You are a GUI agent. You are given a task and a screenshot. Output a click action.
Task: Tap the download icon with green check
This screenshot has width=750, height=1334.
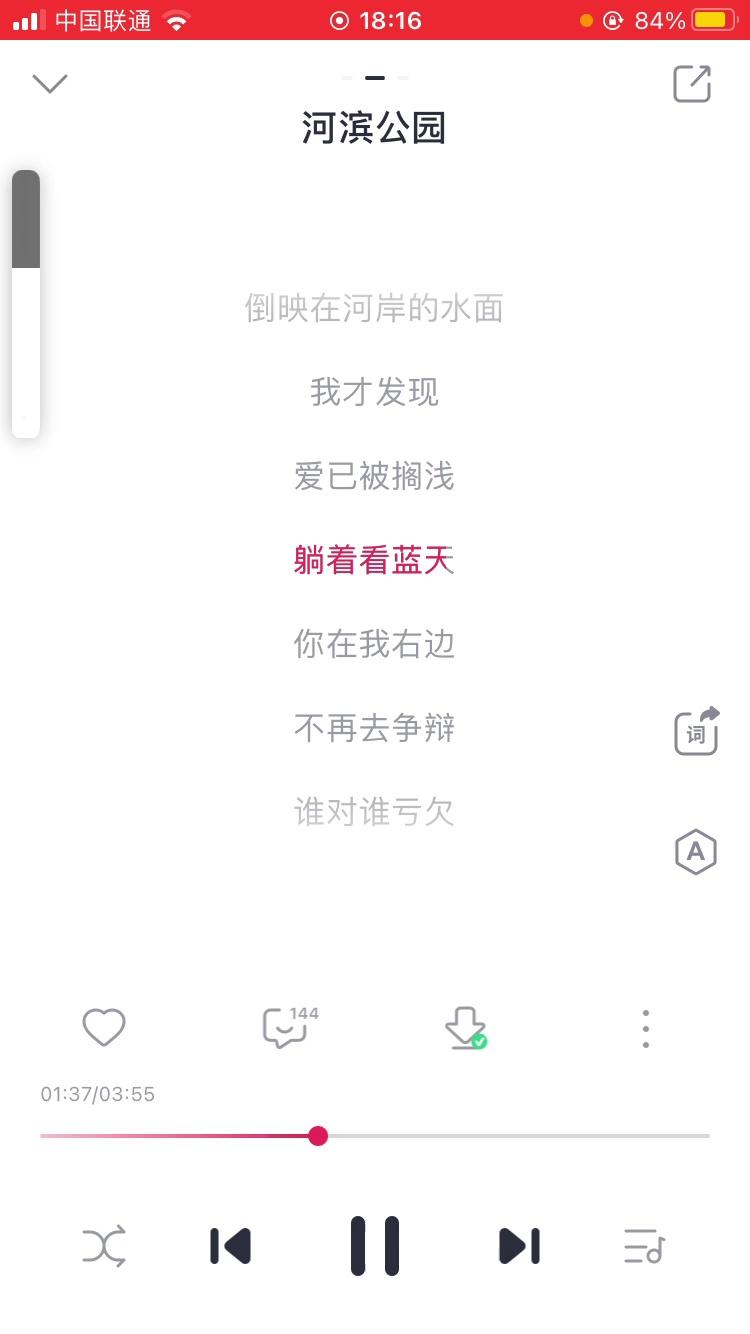tap(465, 1027)
